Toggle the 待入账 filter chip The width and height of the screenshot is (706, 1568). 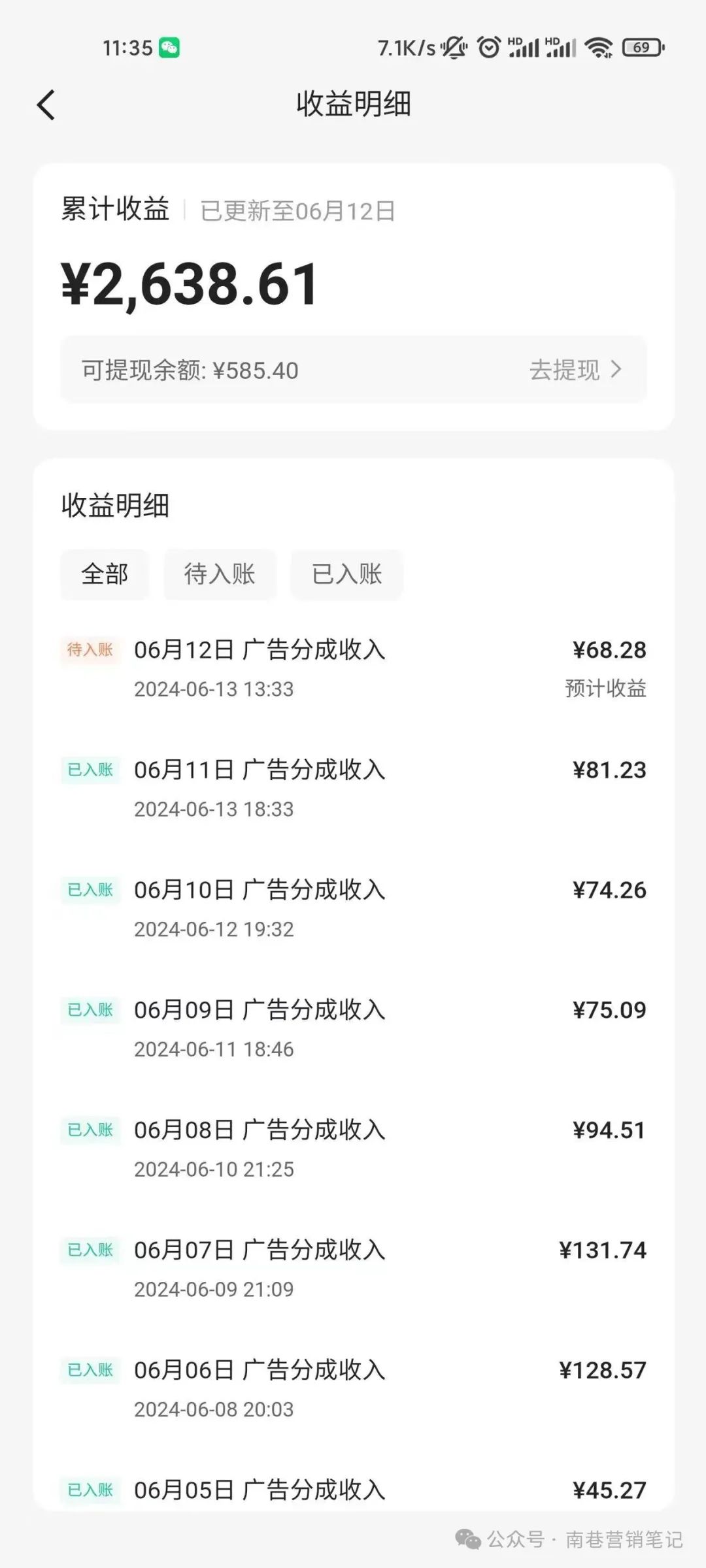coord(218,574)
